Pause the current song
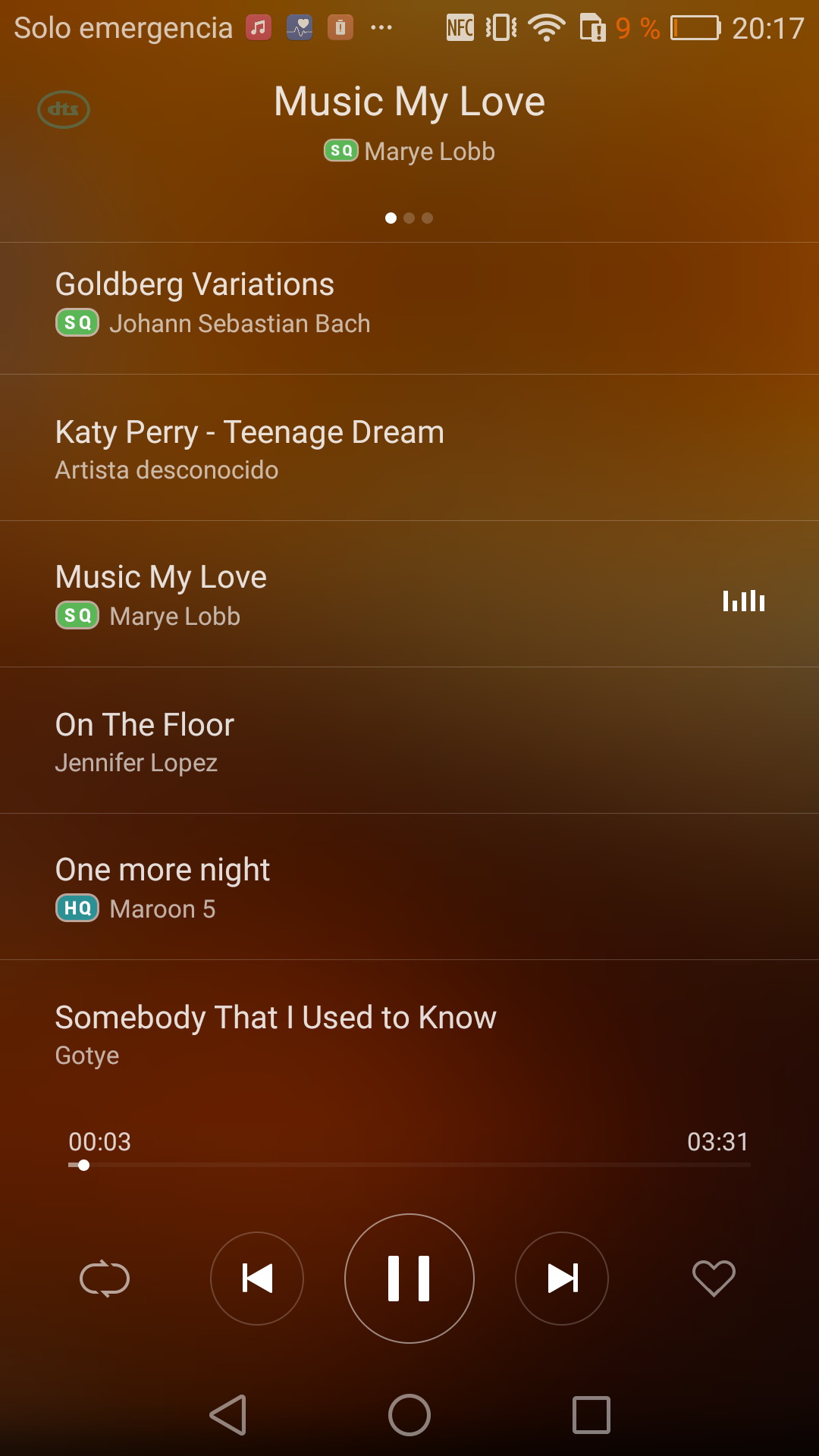The width and height of the screenshot is (819, 1456). [409, 1279]
